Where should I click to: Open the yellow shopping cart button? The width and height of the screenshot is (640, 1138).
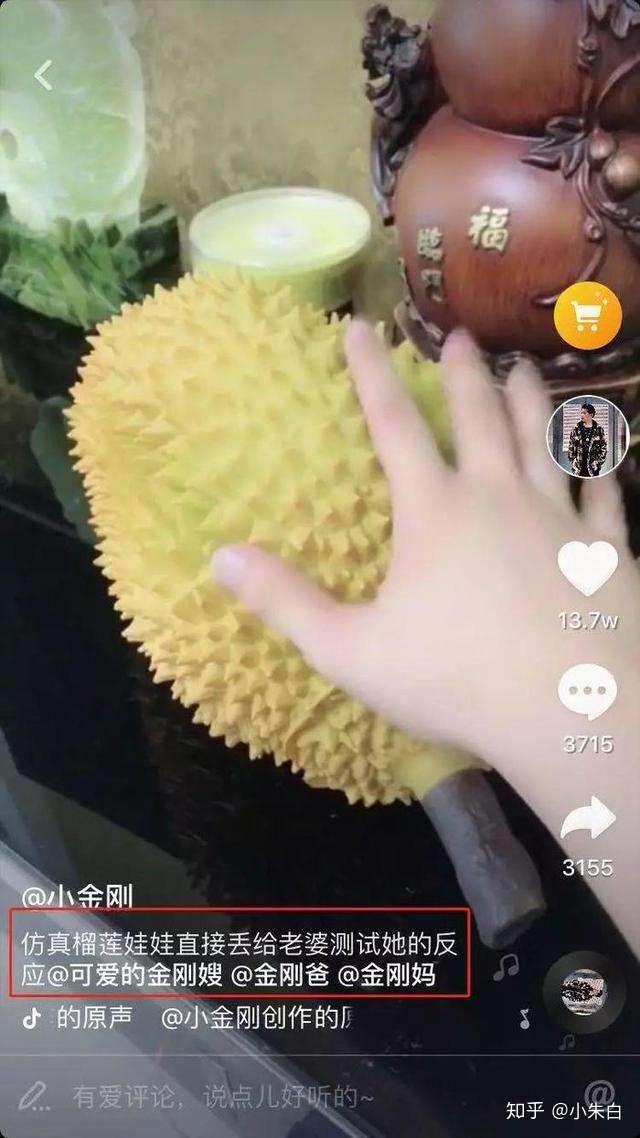[587, 315]
